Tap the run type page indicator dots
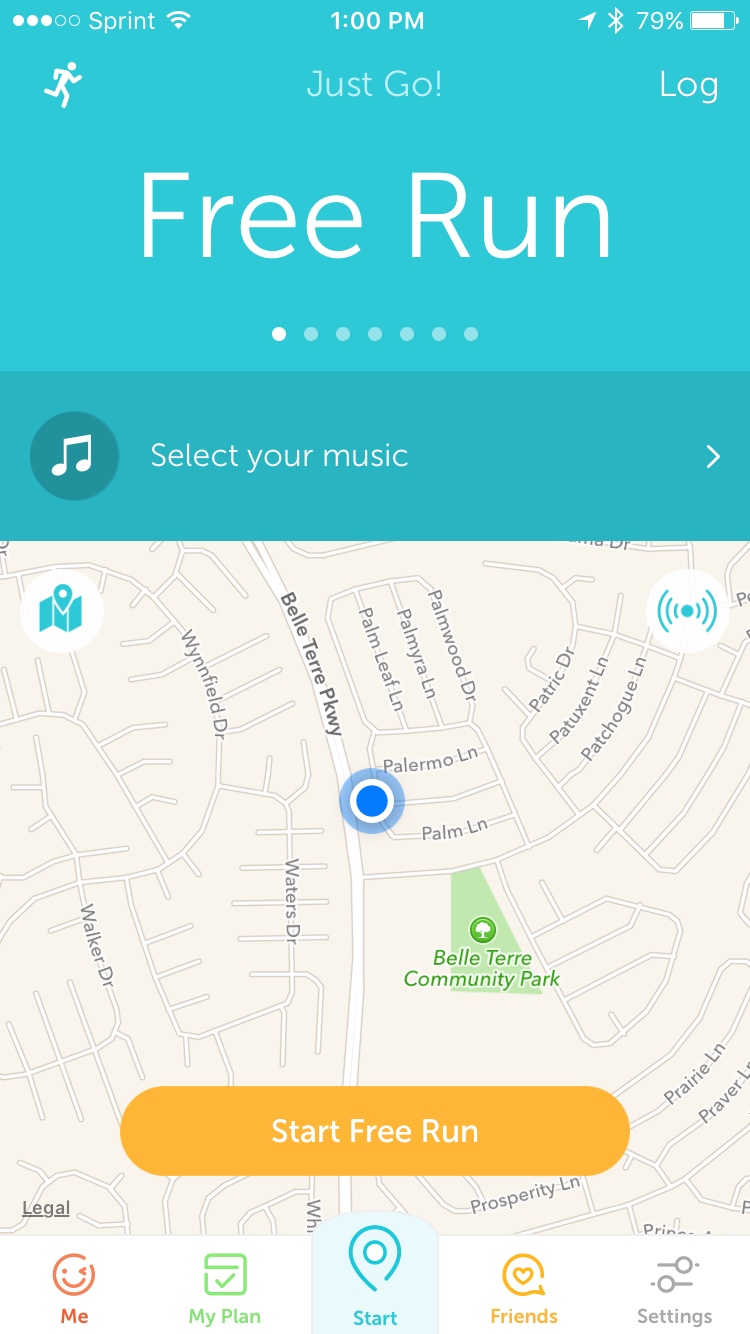 375,334
